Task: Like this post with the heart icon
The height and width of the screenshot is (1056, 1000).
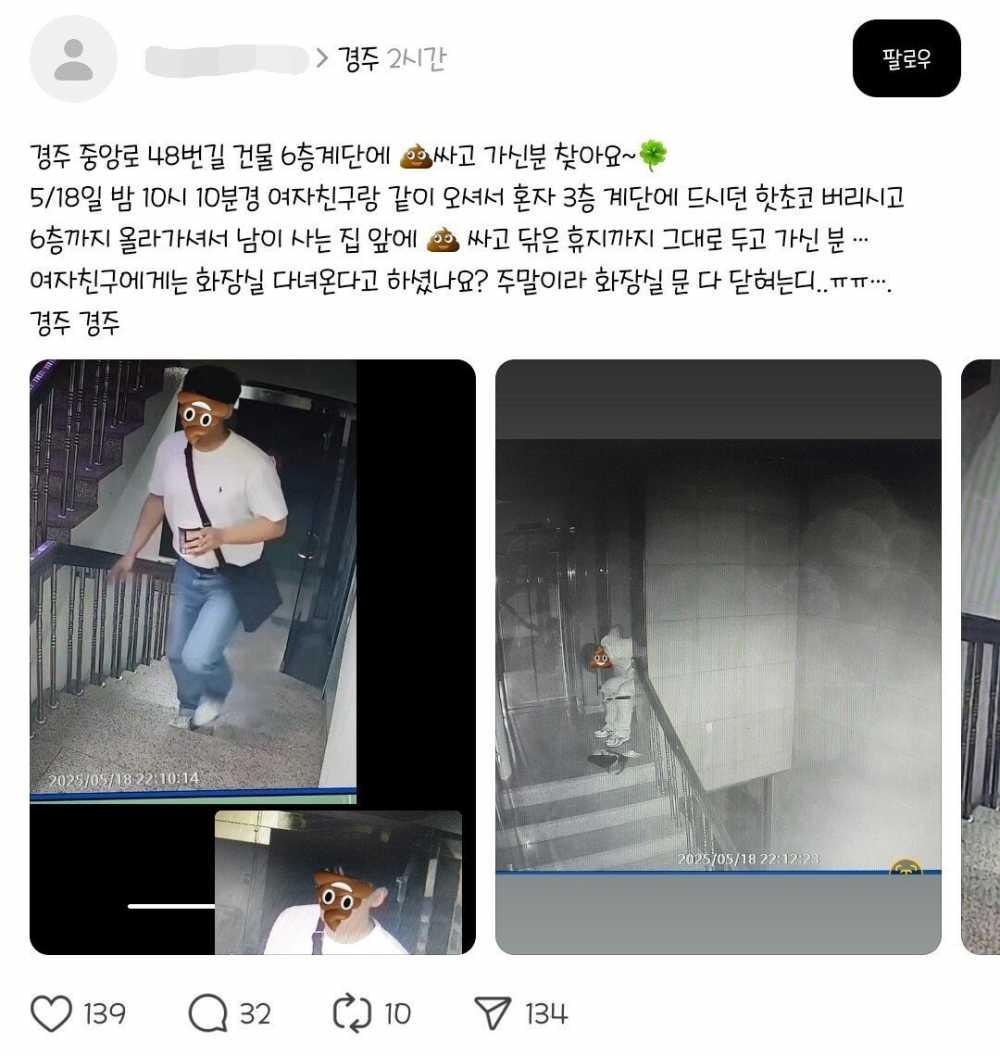Action: 51,1014
